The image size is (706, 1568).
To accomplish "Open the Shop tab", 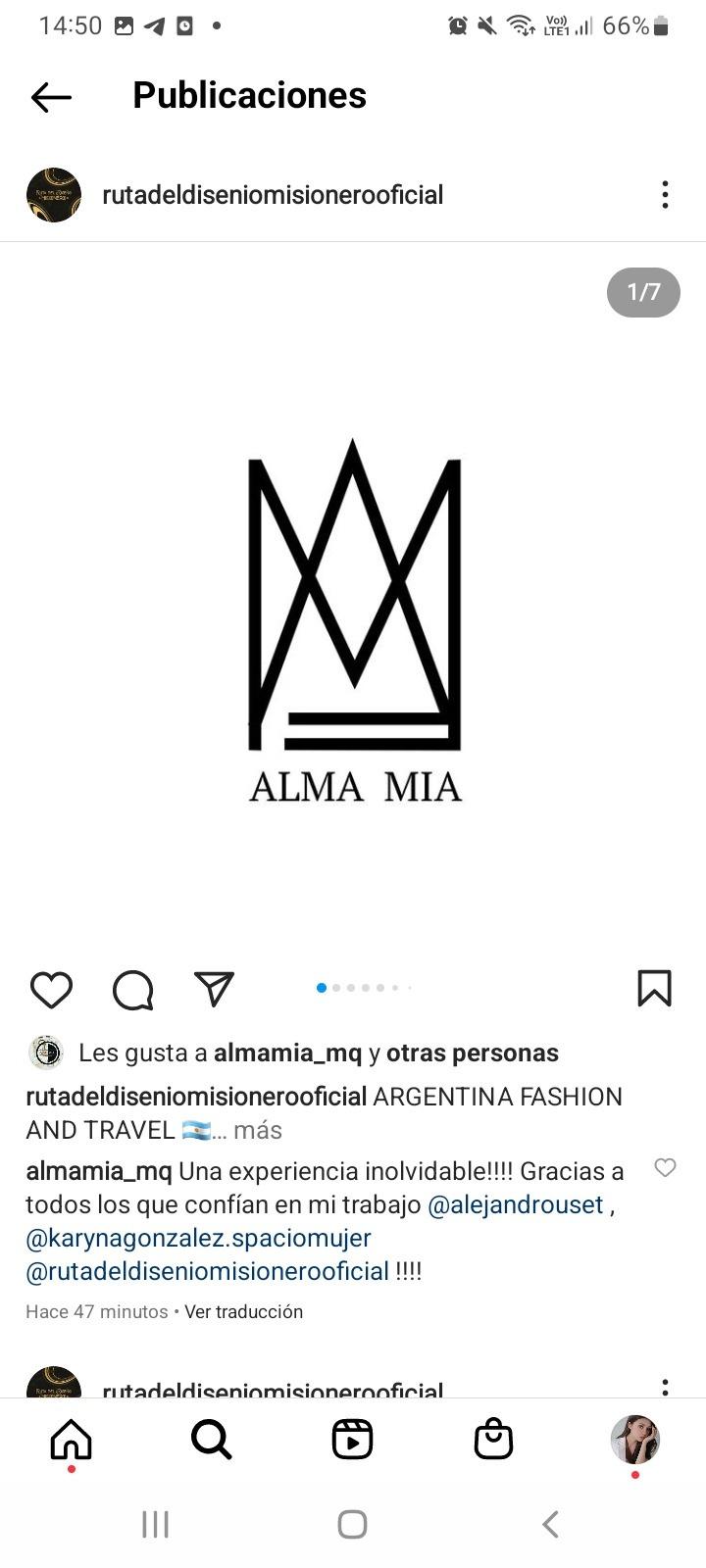I will click(493, 1440).
